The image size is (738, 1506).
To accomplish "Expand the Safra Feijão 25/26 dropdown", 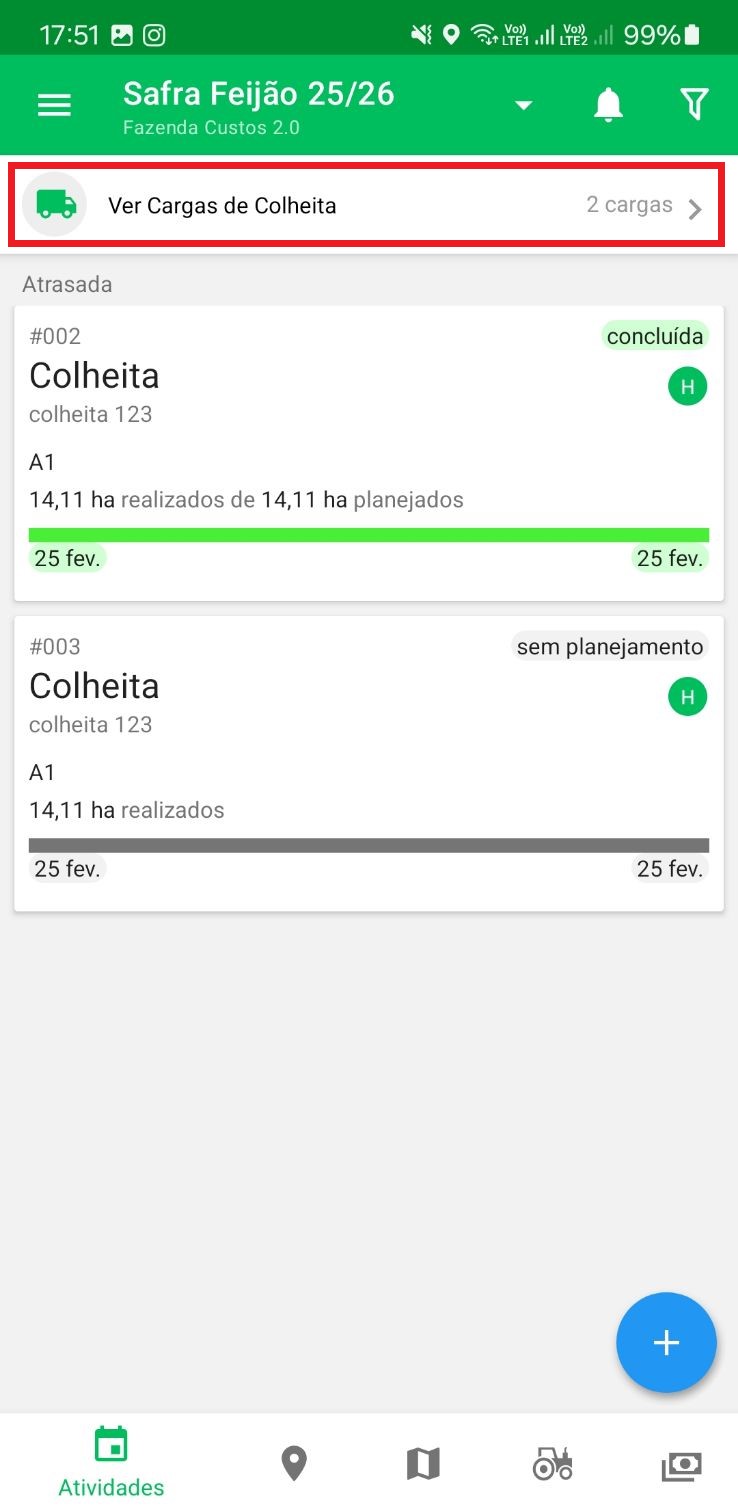I will pyautogui.click(x=523, y=104).
